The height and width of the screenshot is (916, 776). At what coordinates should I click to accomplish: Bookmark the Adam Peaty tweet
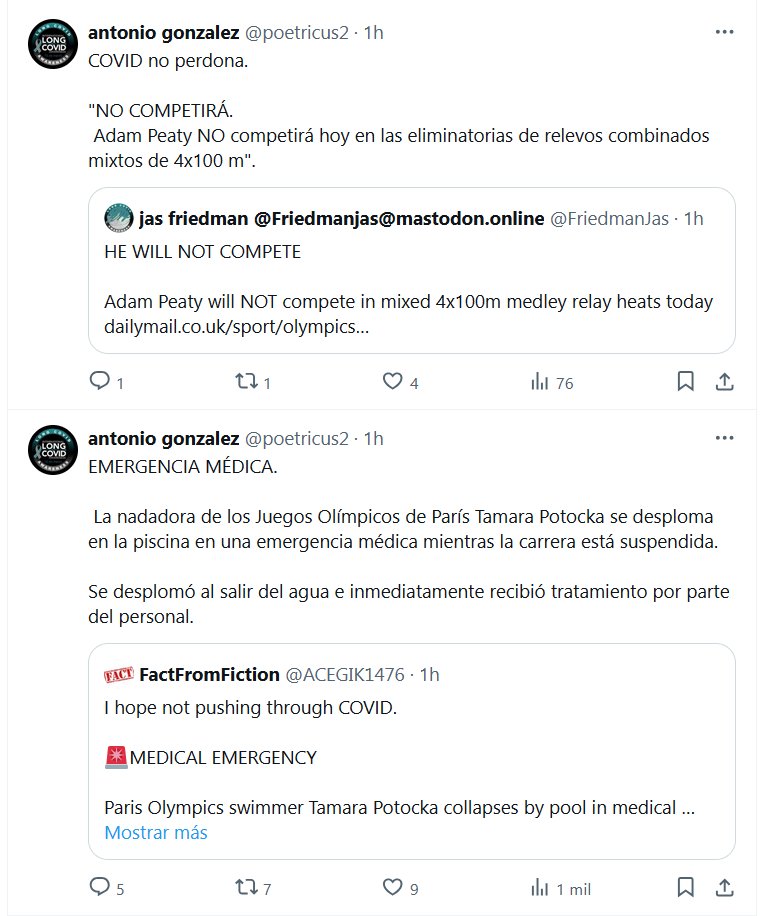pyautogui.click(x=686, y=382)
